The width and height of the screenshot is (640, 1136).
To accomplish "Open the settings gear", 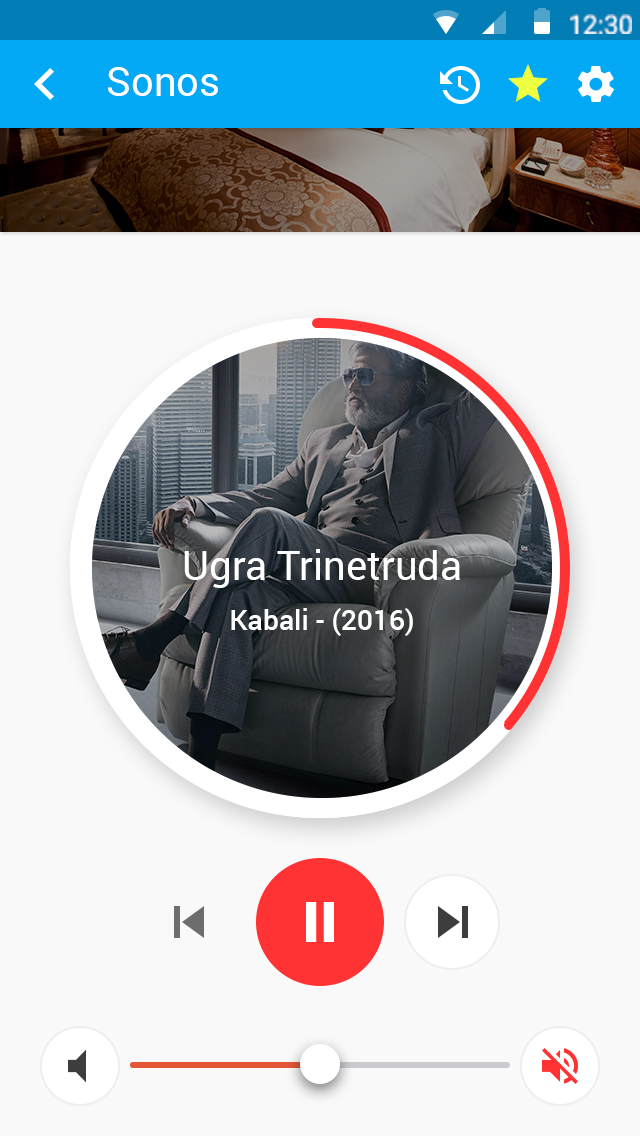I will tap(596, 85).
